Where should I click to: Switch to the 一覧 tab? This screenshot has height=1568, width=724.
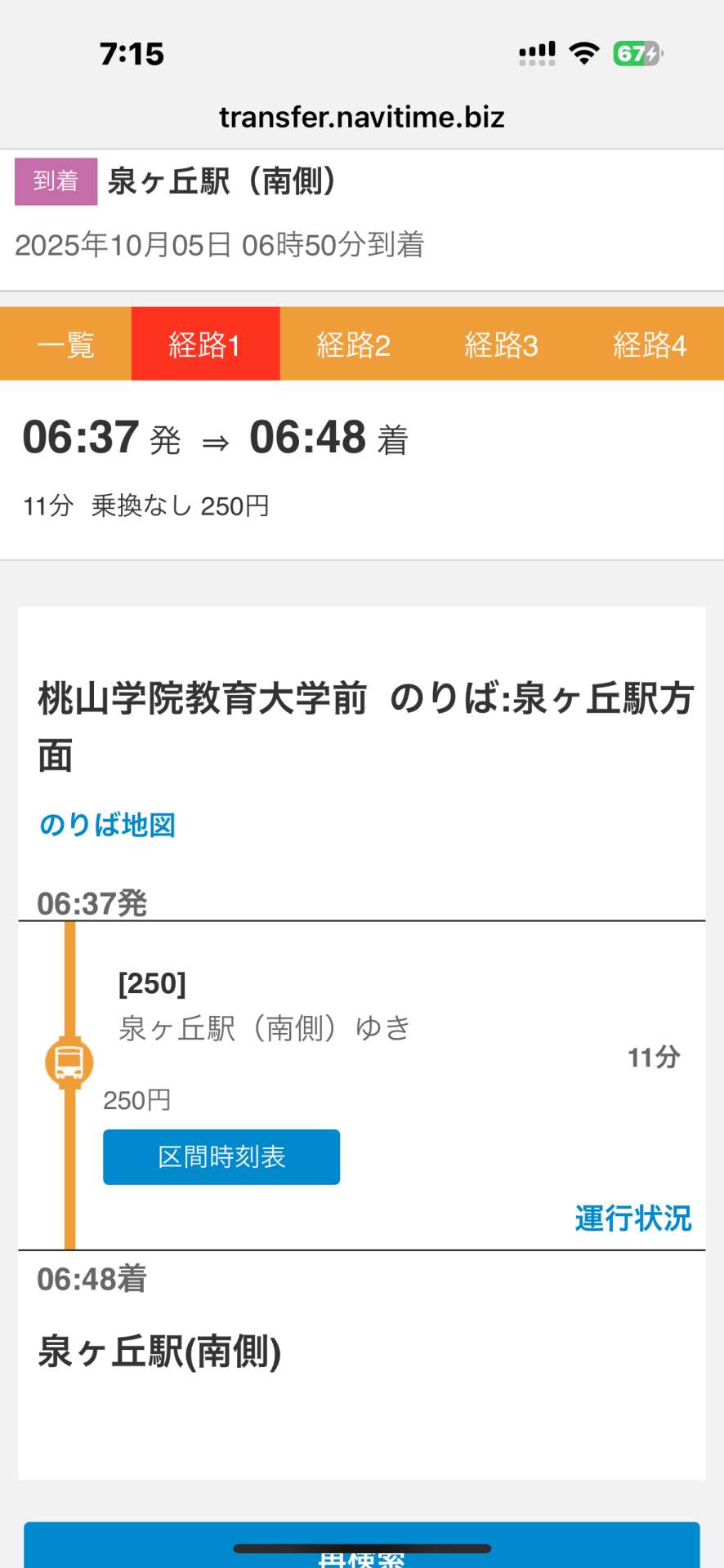coord(65,344)
